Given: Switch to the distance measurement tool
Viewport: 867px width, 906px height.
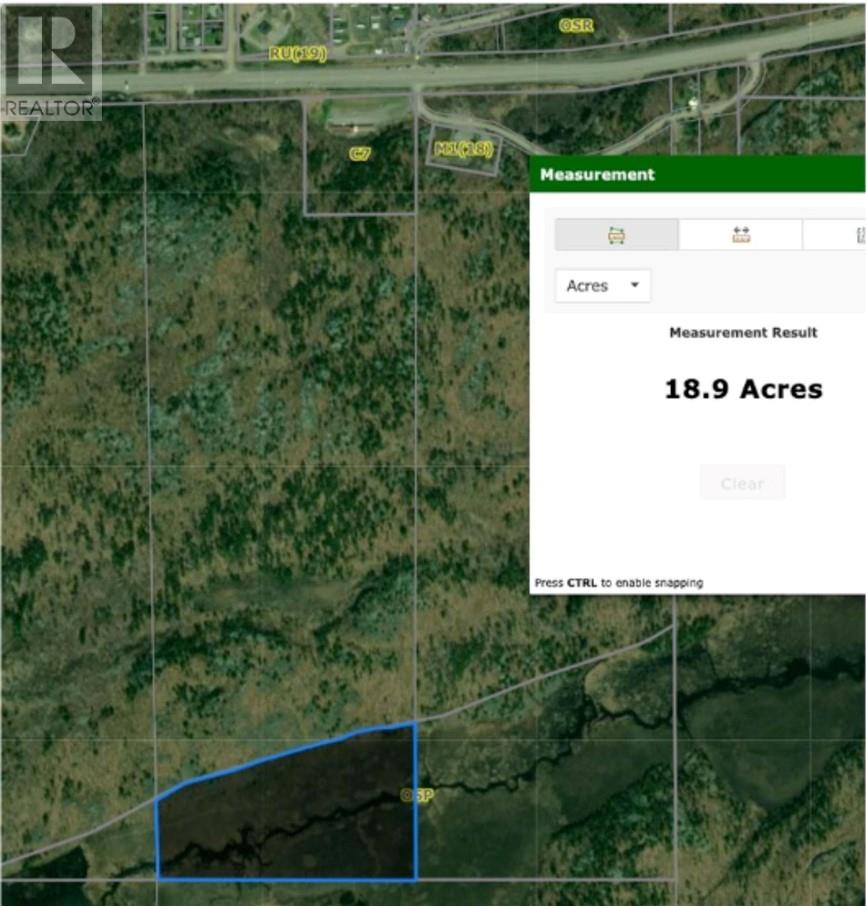Looking at the screenshot, I should 740,235.
